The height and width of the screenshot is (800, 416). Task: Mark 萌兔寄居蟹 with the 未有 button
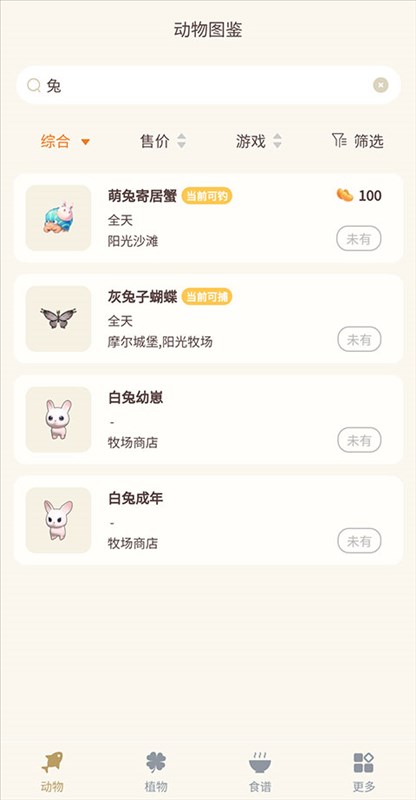359,239
